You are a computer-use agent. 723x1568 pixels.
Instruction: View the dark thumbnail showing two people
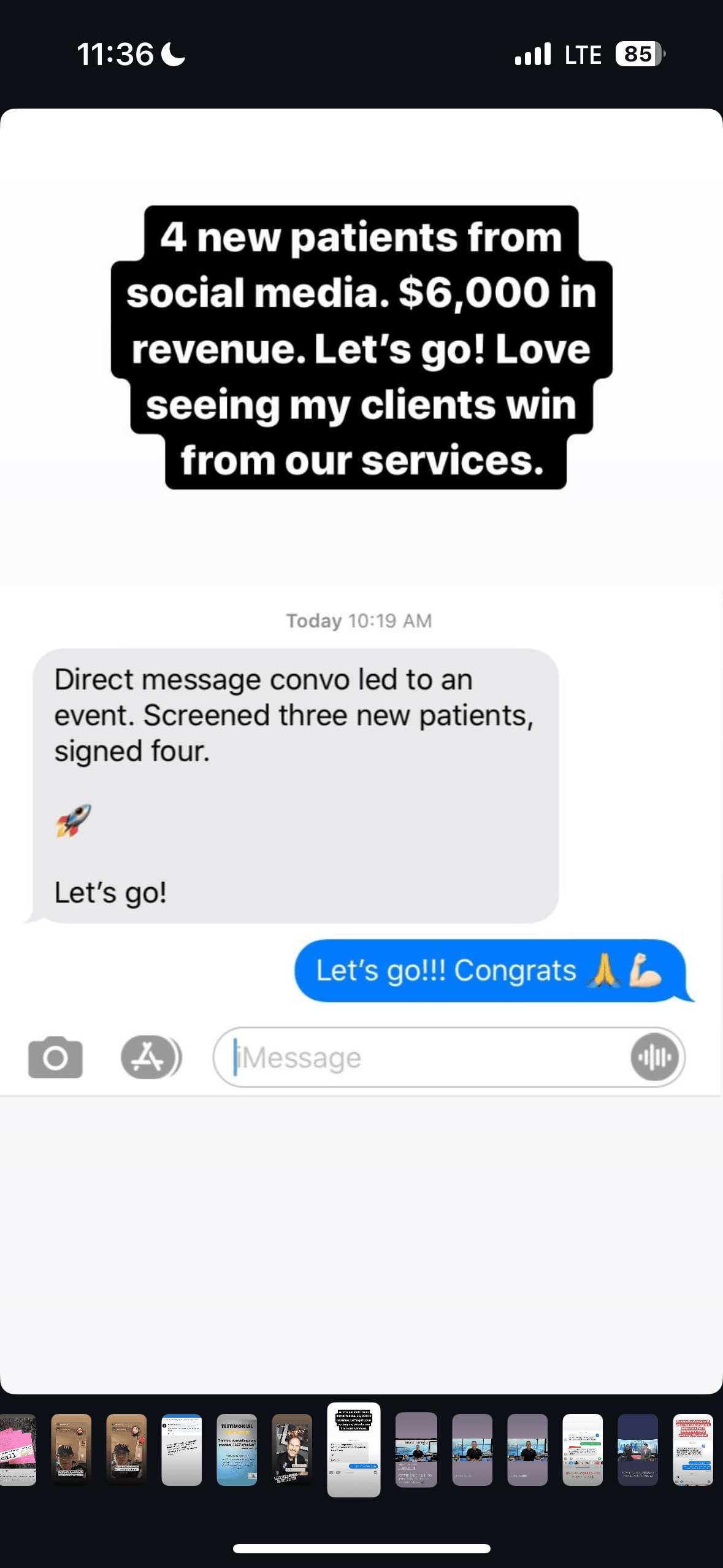[x=638, y=1450]
